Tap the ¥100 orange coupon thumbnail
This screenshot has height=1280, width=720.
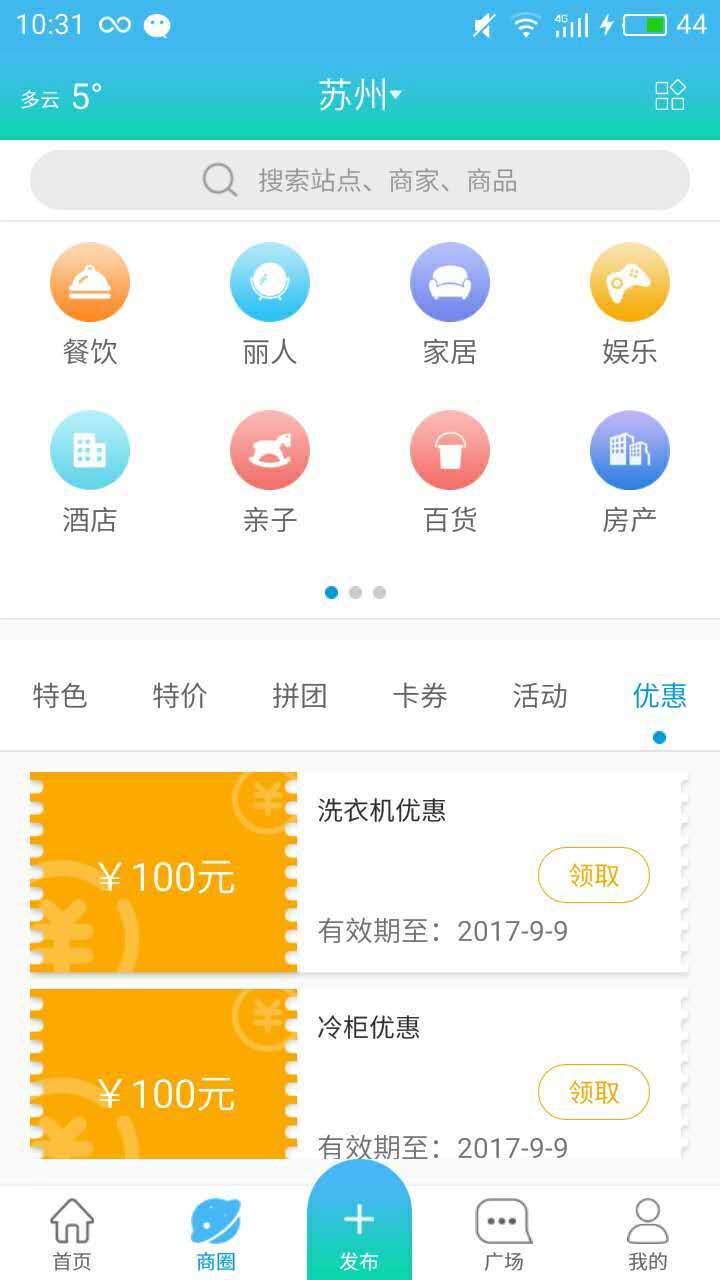click(163, 874)
